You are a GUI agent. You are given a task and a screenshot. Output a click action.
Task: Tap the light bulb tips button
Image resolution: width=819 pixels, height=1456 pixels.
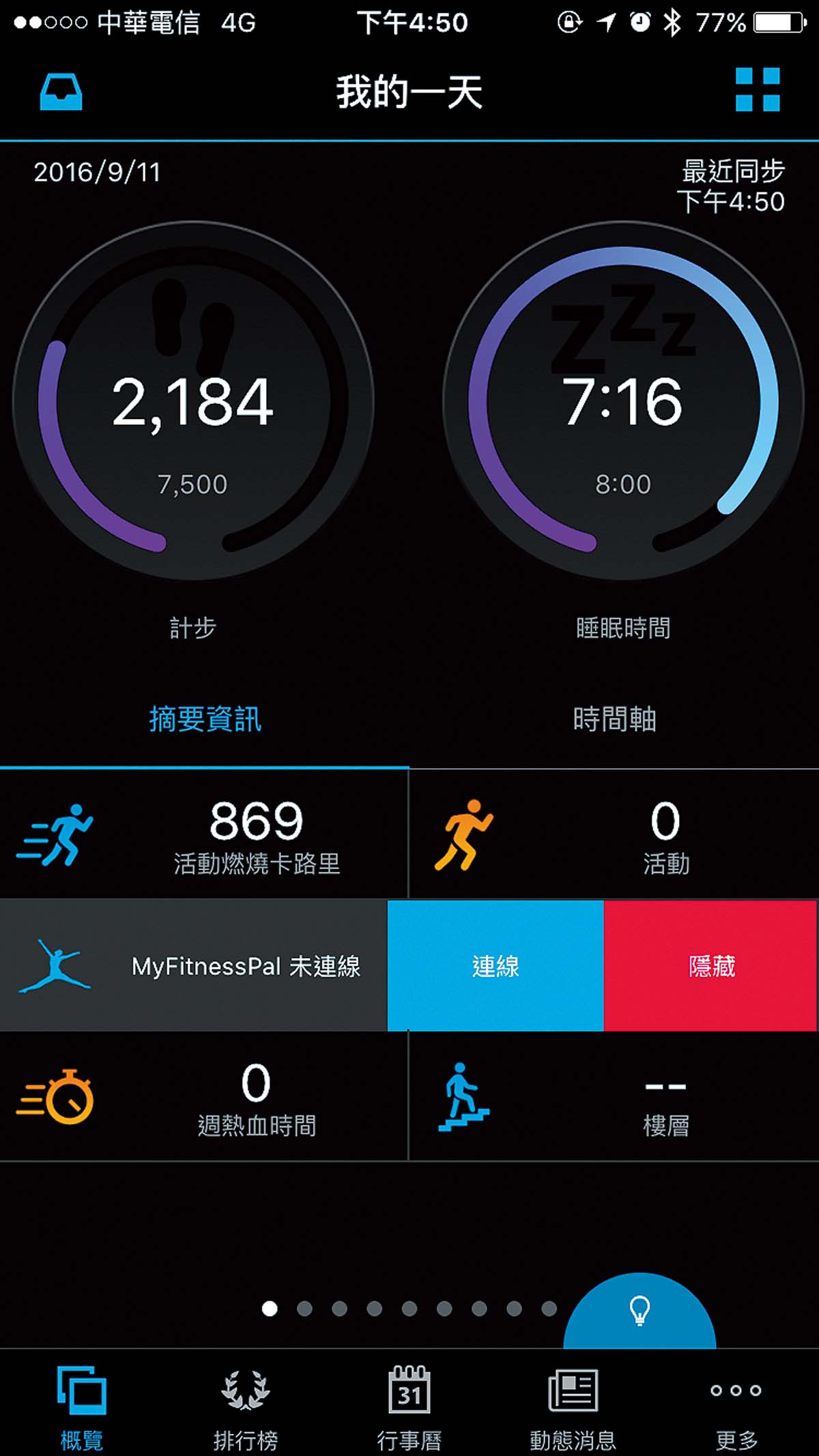click(640, 1311)
